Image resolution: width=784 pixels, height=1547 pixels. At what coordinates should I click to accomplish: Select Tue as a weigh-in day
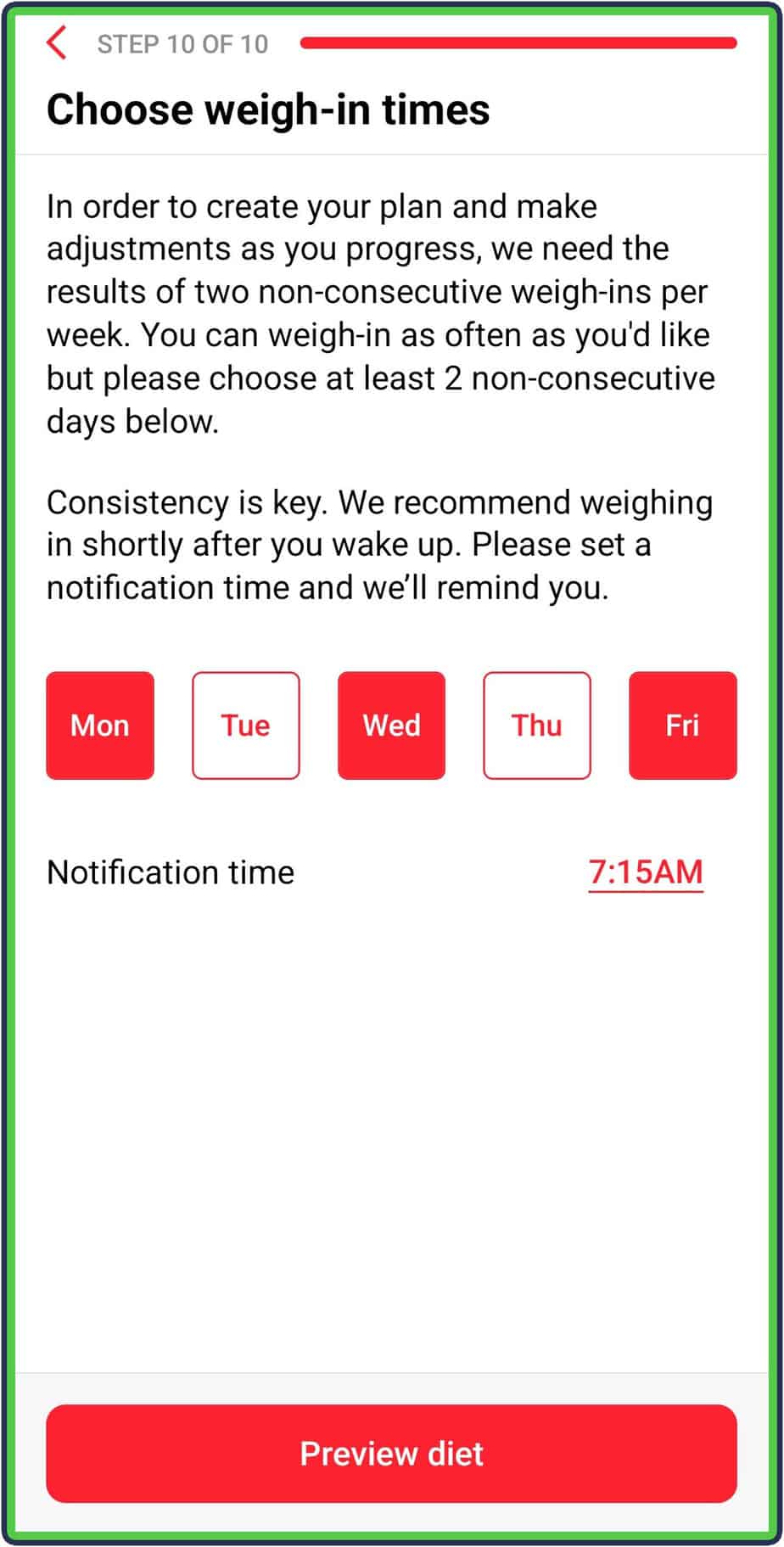tap(246, 726)
